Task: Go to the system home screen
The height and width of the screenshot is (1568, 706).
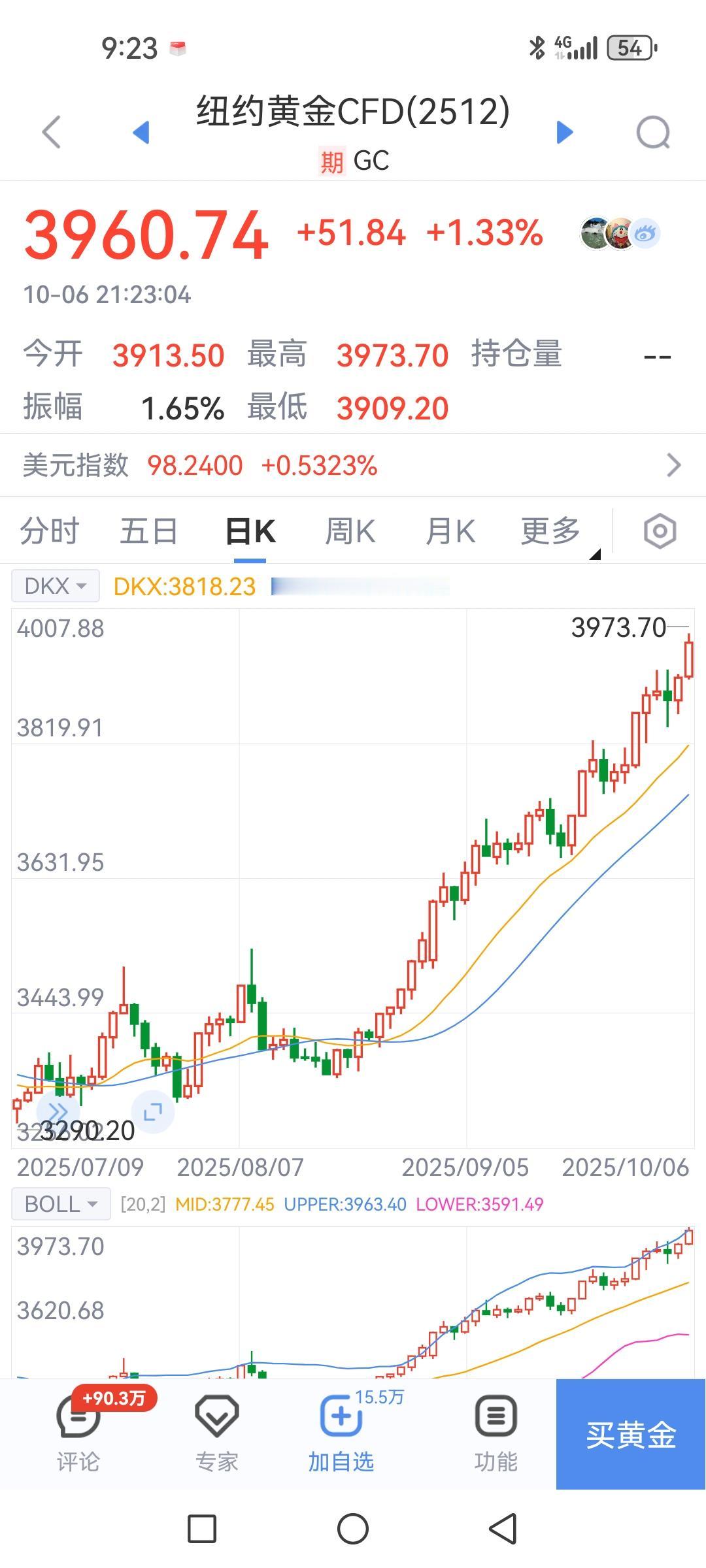Action: coord(353,1529)
